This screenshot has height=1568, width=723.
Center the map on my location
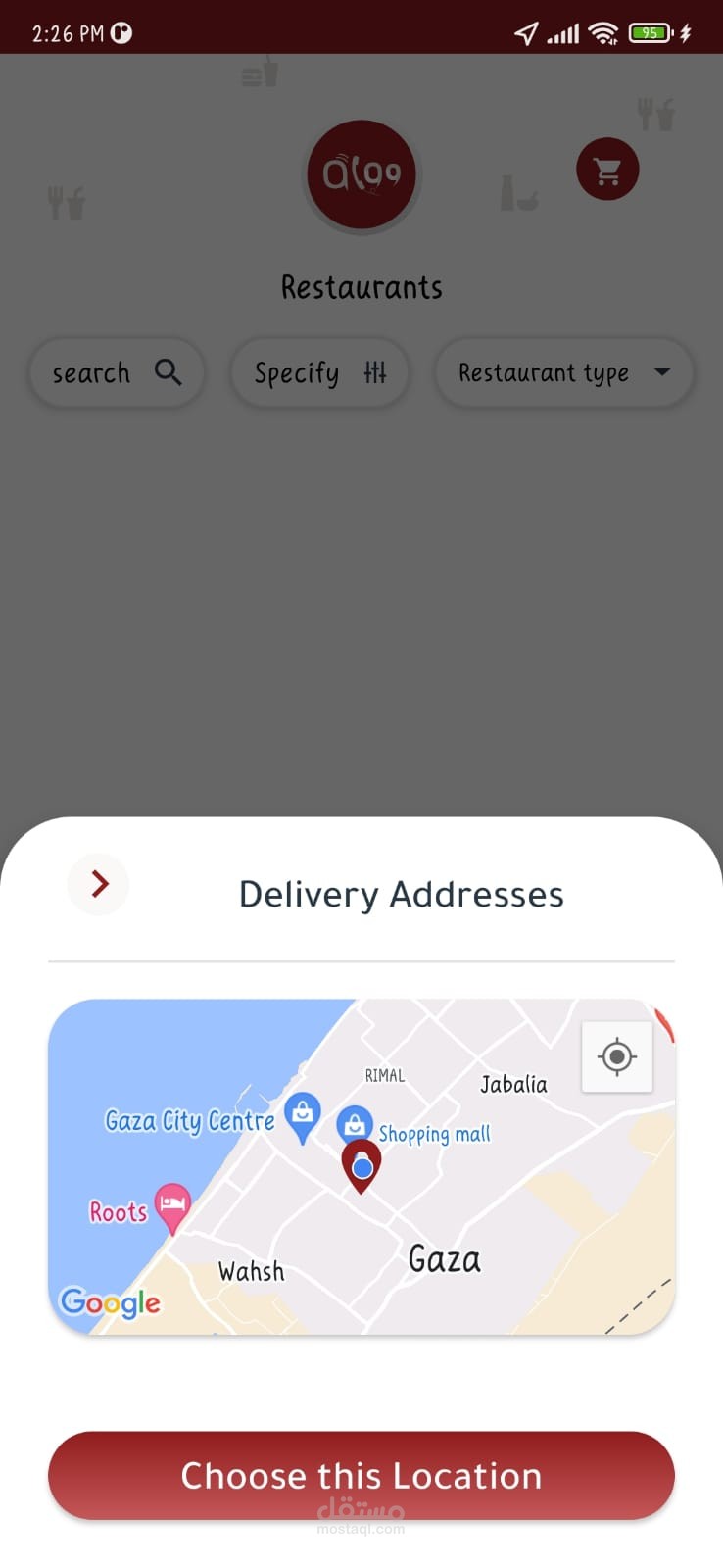point(617,1056)
